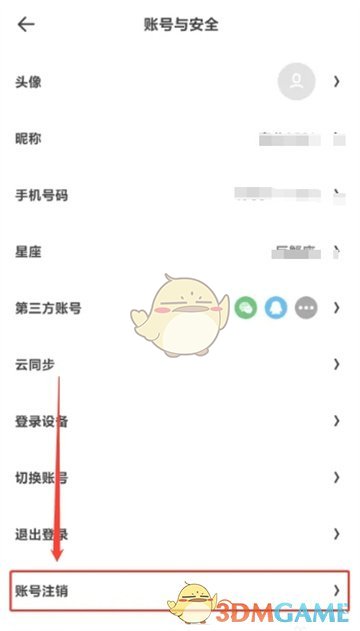Image resolution: width=360 pixels, height=631 pixels.
Task: Open 云同步 cloud sync settings
Action: click(180, 365)
